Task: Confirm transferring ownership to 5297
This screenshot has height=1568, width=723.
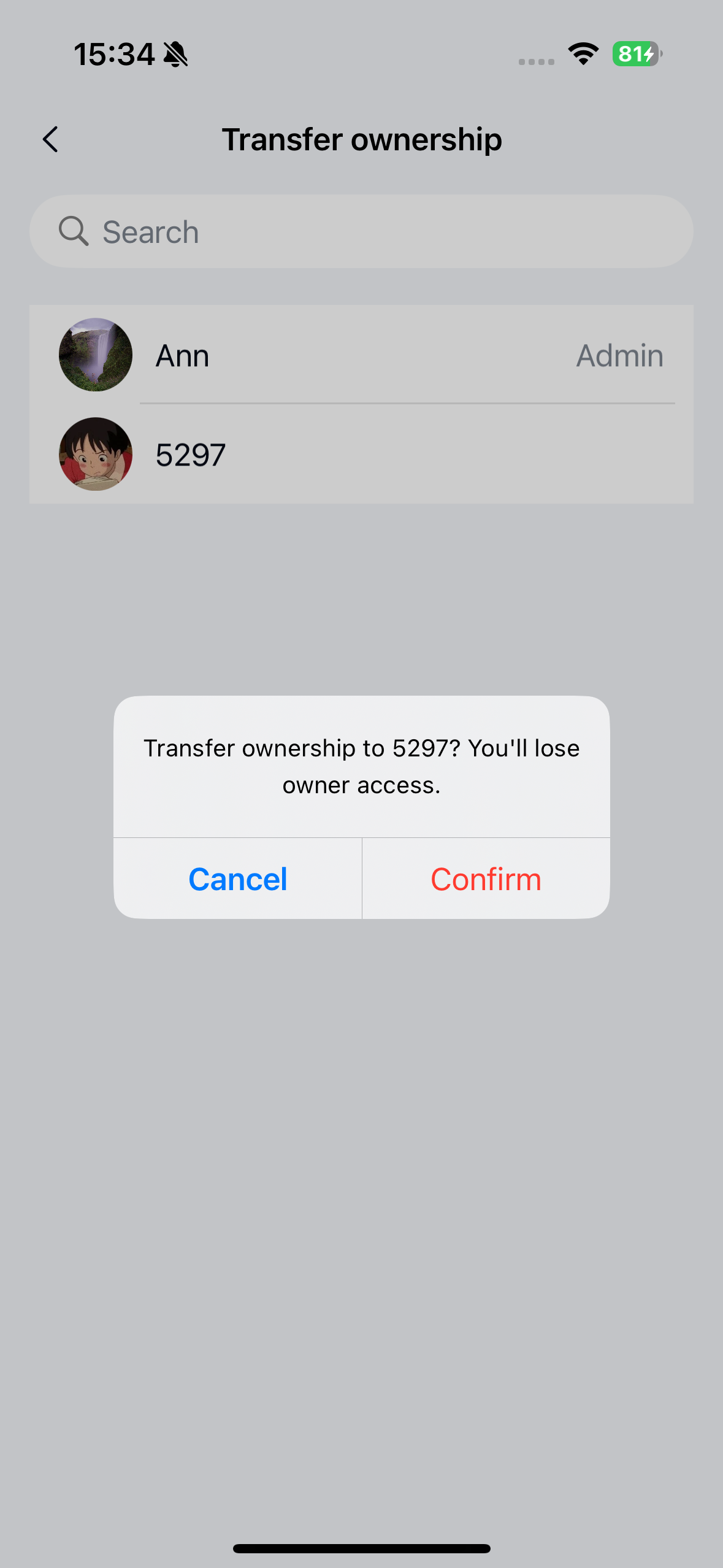Action: (486, 878)
